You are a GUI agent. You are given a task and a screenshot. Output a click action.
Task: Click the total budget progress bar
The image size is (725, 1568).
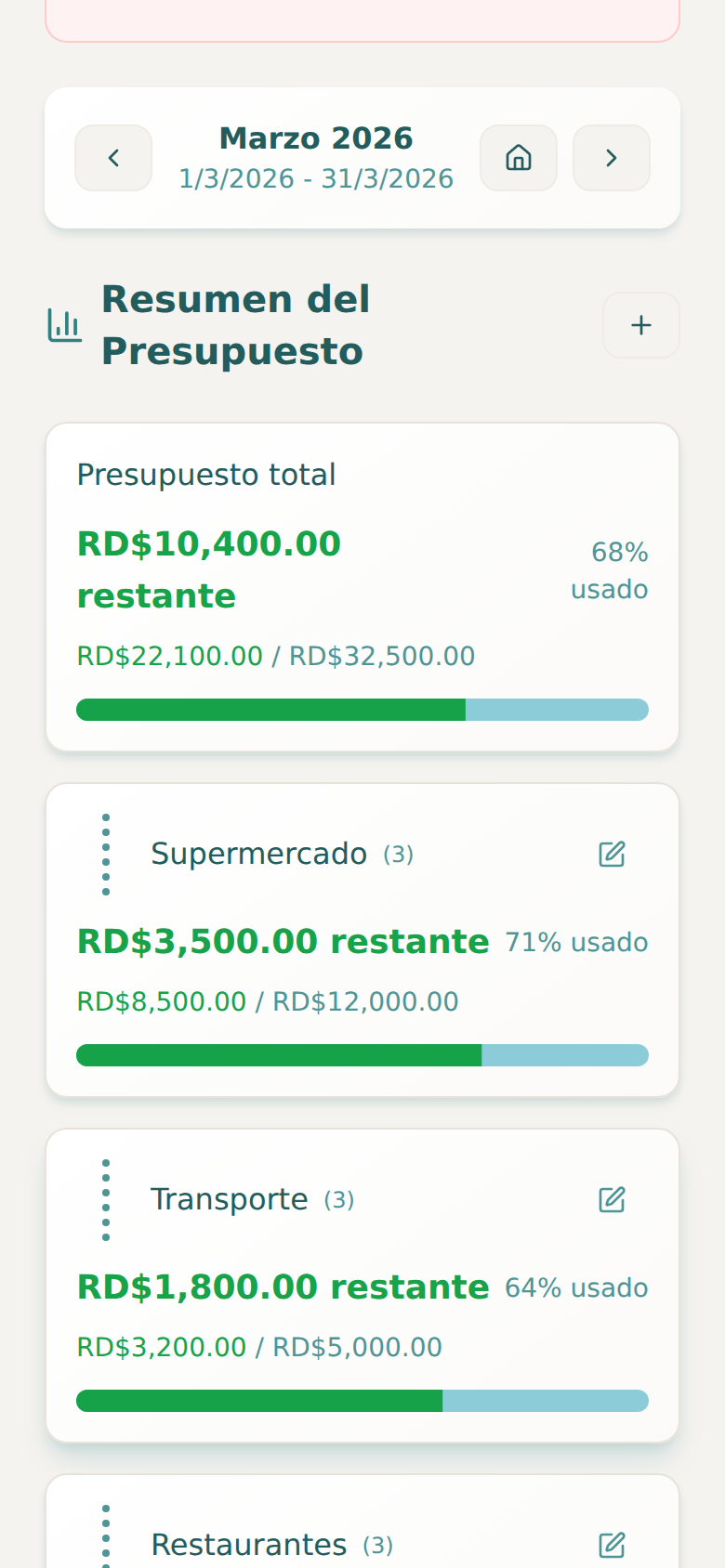(x=362, y=709)
